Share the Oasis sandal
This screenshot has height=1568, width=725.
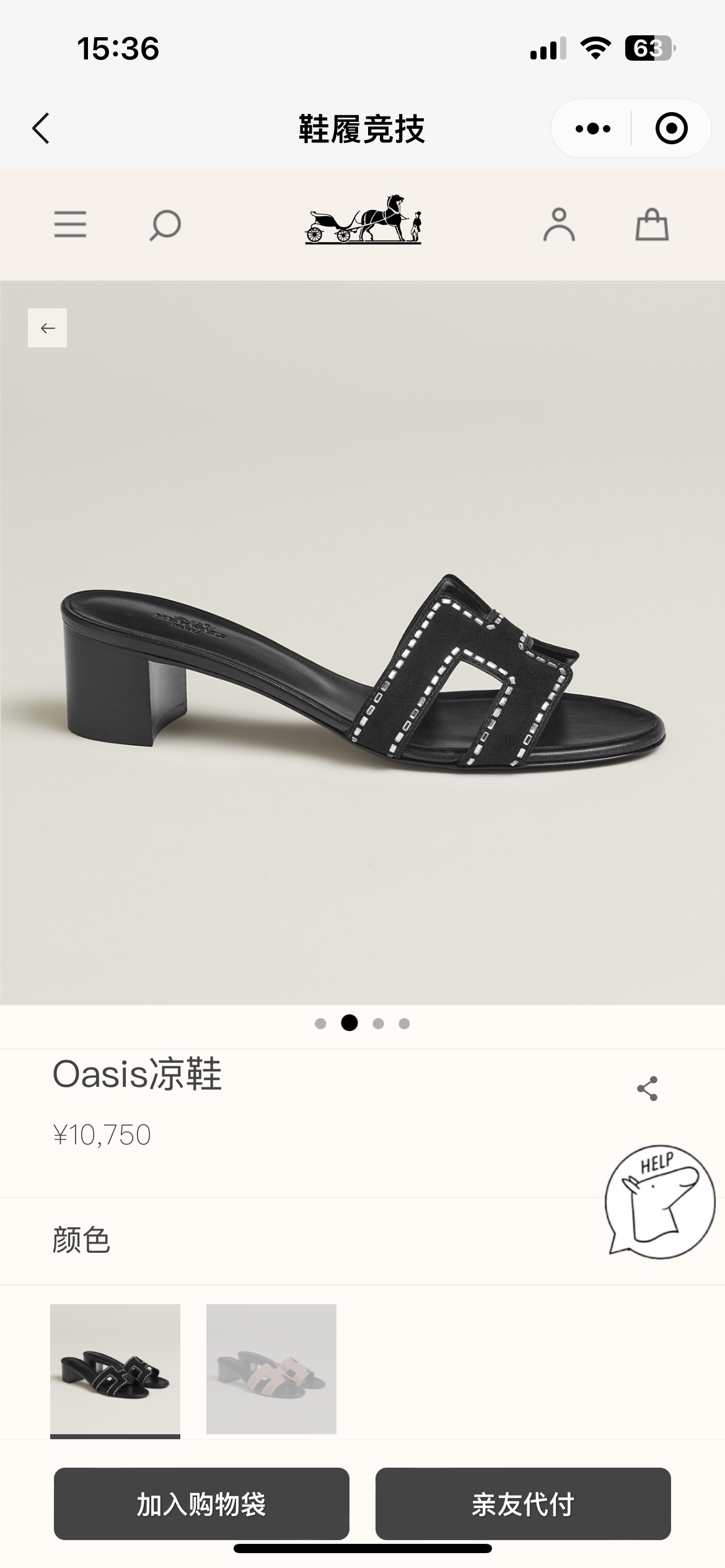[647, 1088]
